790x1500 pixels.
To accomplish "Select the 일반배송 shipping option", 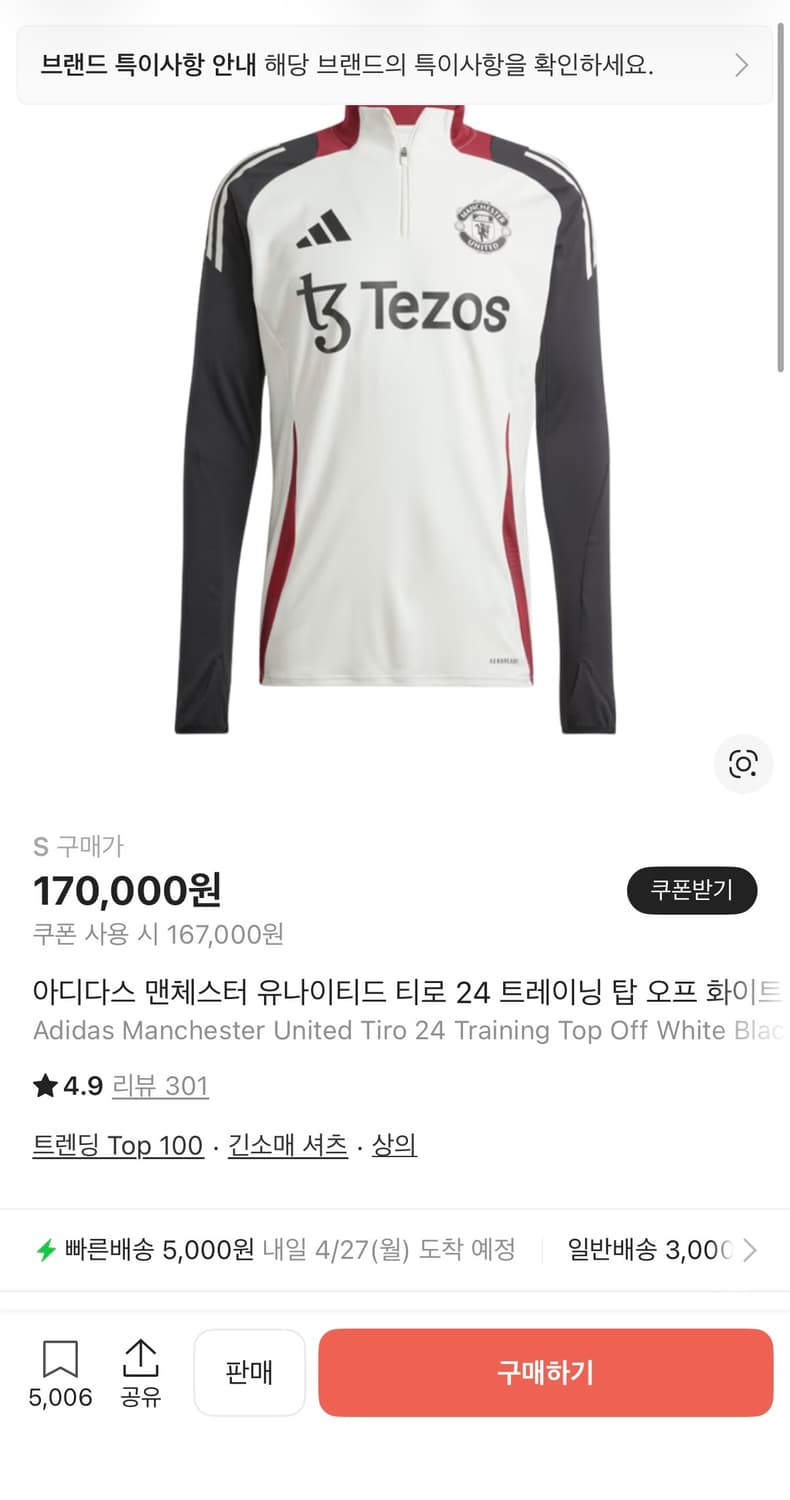I will [x=640, y=1249].
